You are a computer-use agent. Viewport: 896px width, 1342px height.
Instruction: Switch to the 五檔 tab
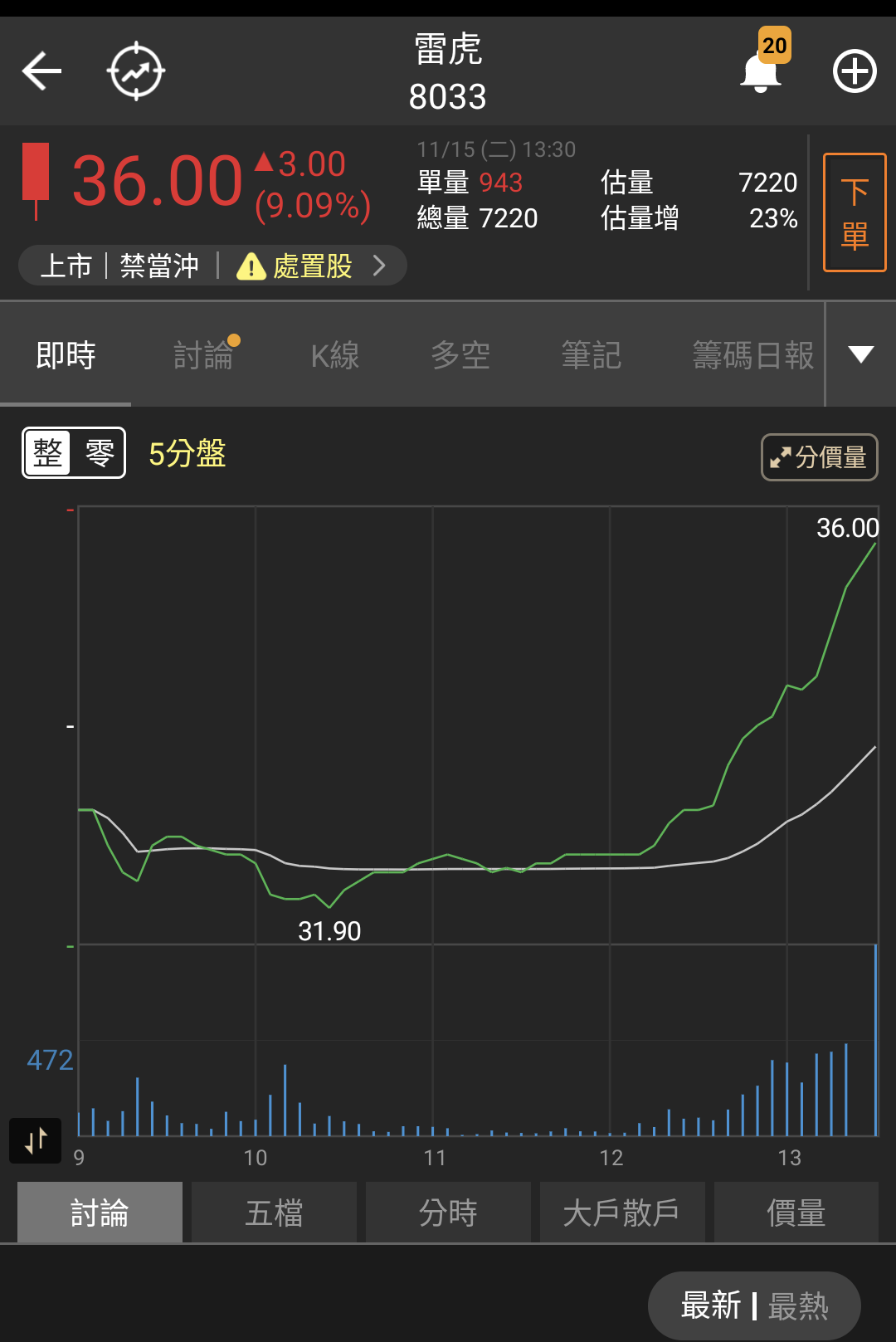[x=274, y=1213]
